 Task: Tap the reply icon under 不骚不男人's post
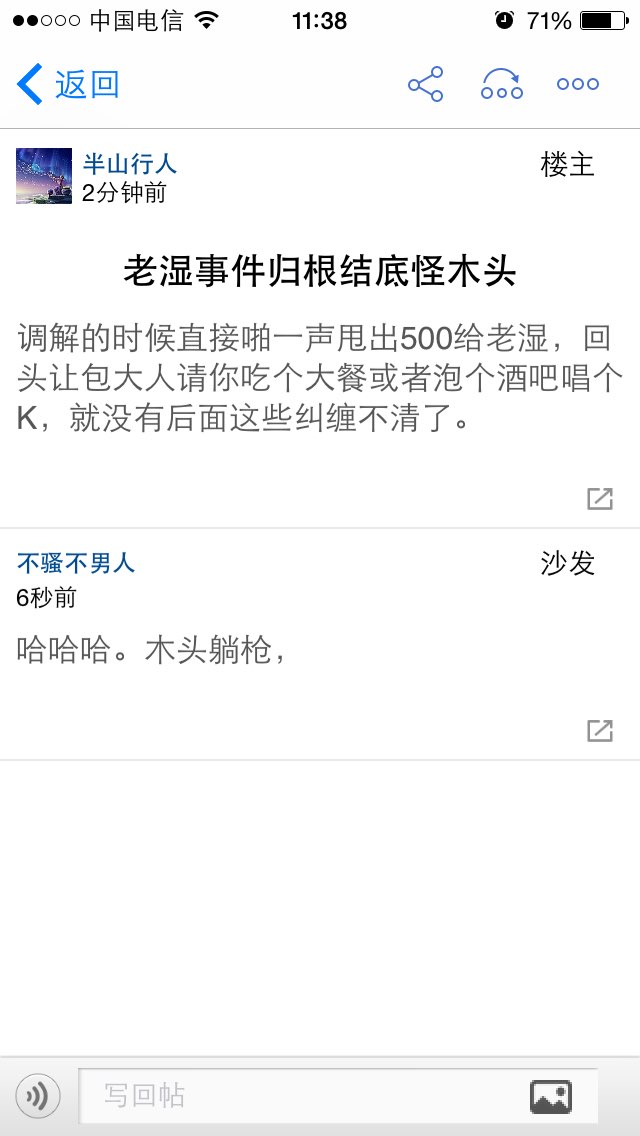pyautogui.click(x=600, y=730)
